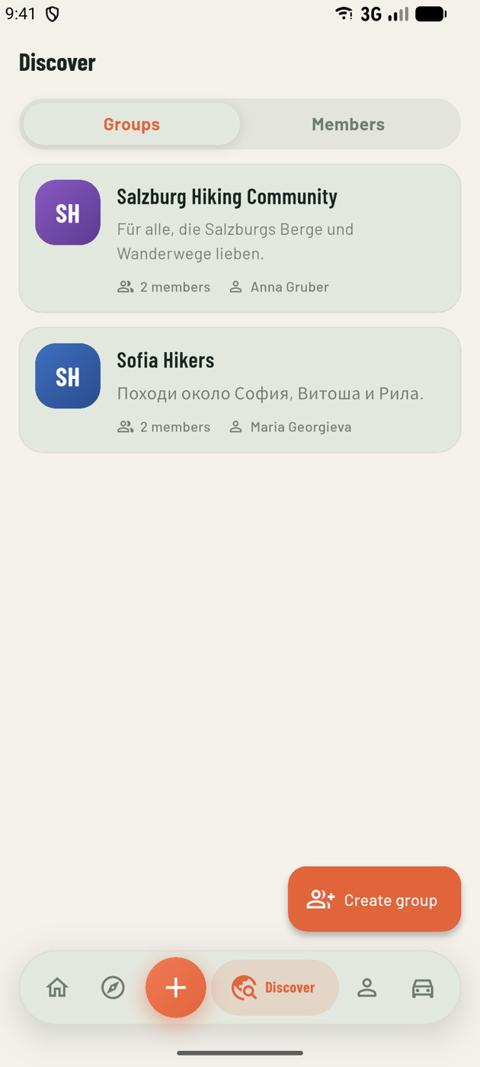
Task: Open the profile person tab
Action: pos(367,987)
